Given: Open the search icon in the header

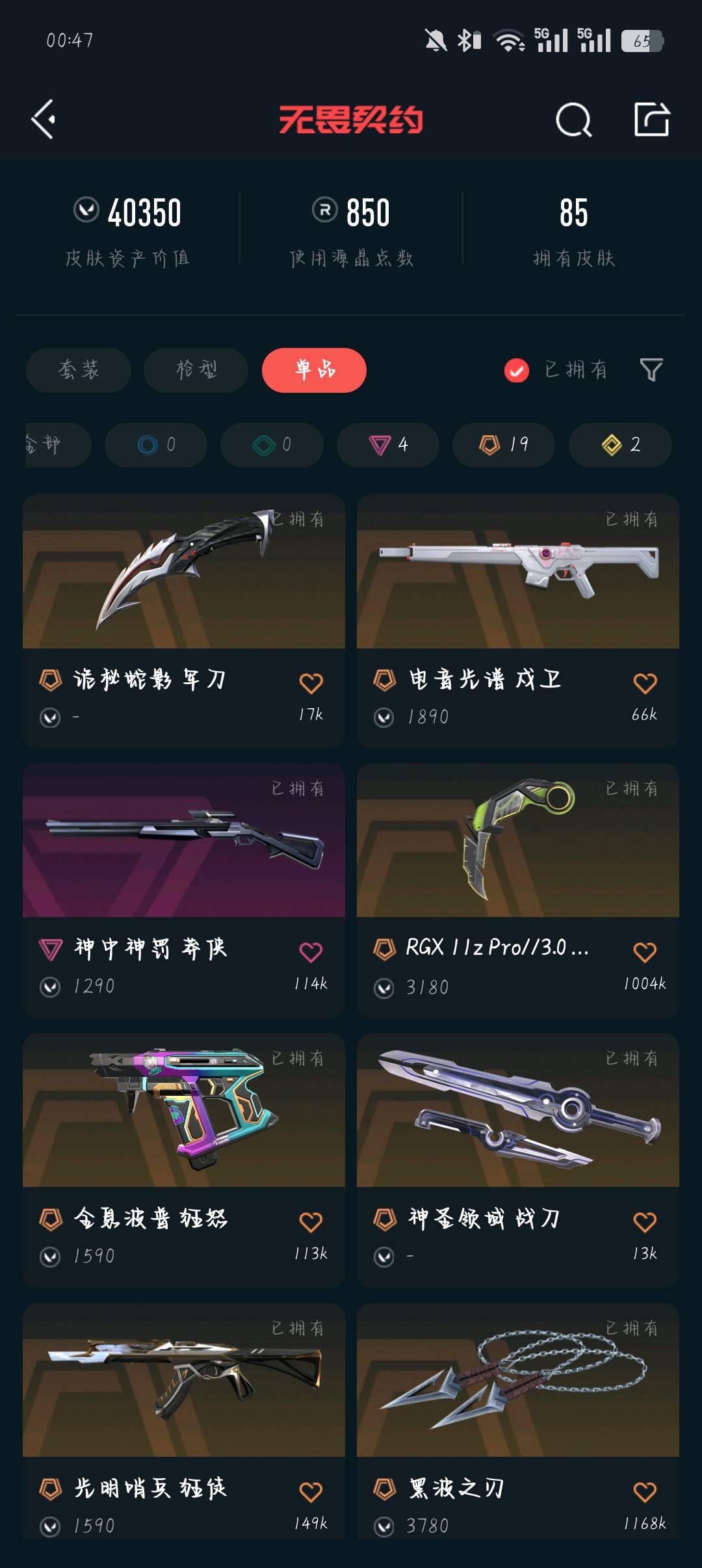Looking at the screenshot, I should [573, 120].
